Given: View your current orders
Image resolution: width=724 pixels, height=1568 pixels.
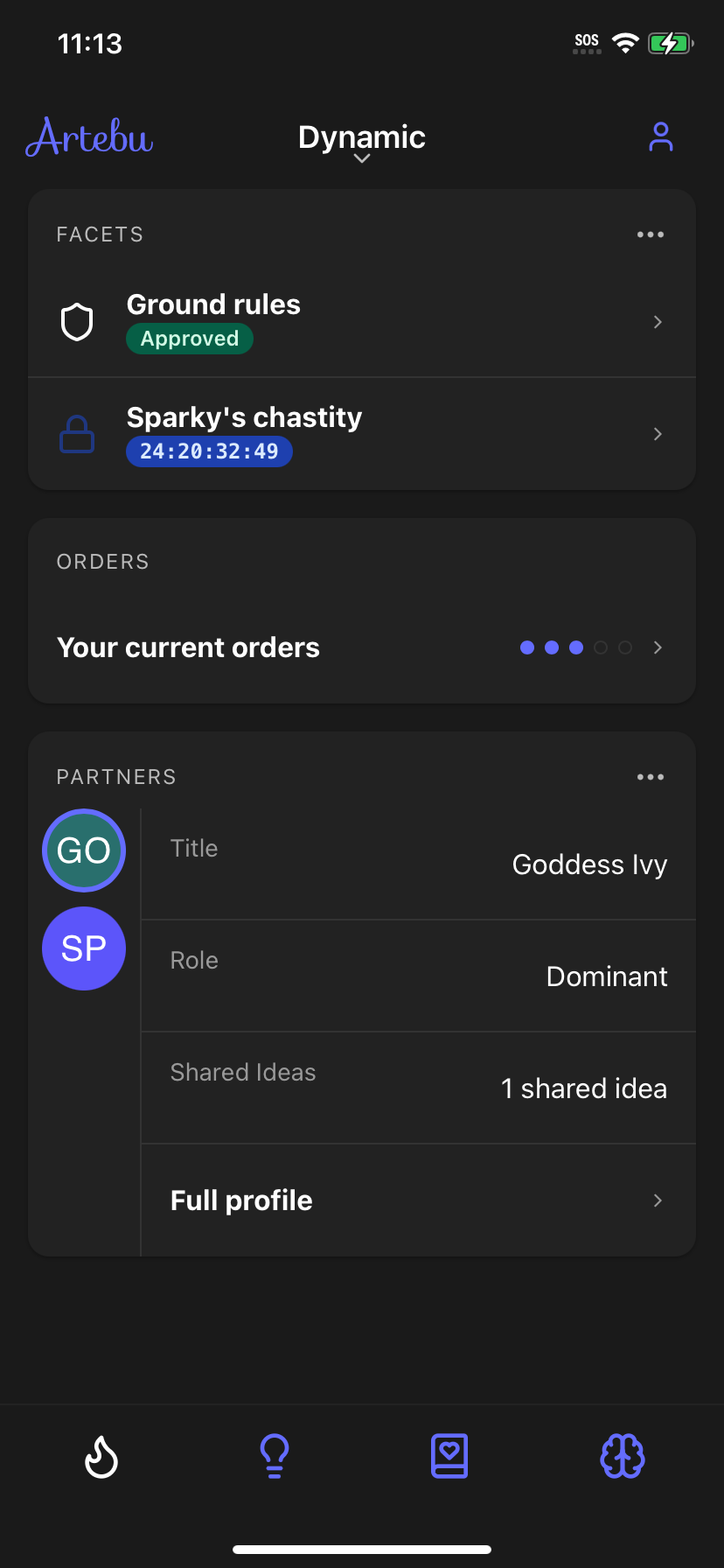Looking at the screenshot, I should click(x=362, y=647).
